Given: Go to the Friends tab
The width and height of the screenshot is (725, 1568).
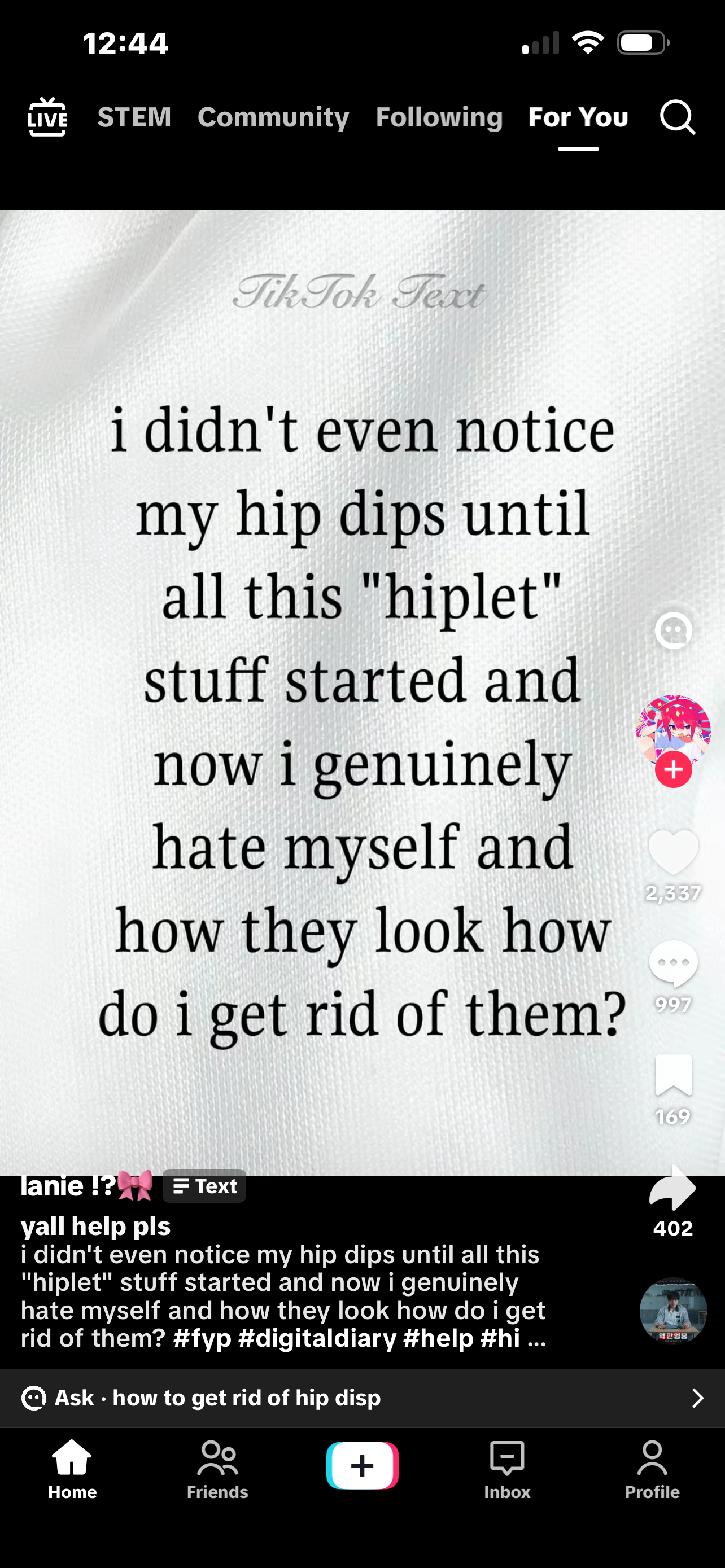Looking at the screenshot, I should 217,1470.
